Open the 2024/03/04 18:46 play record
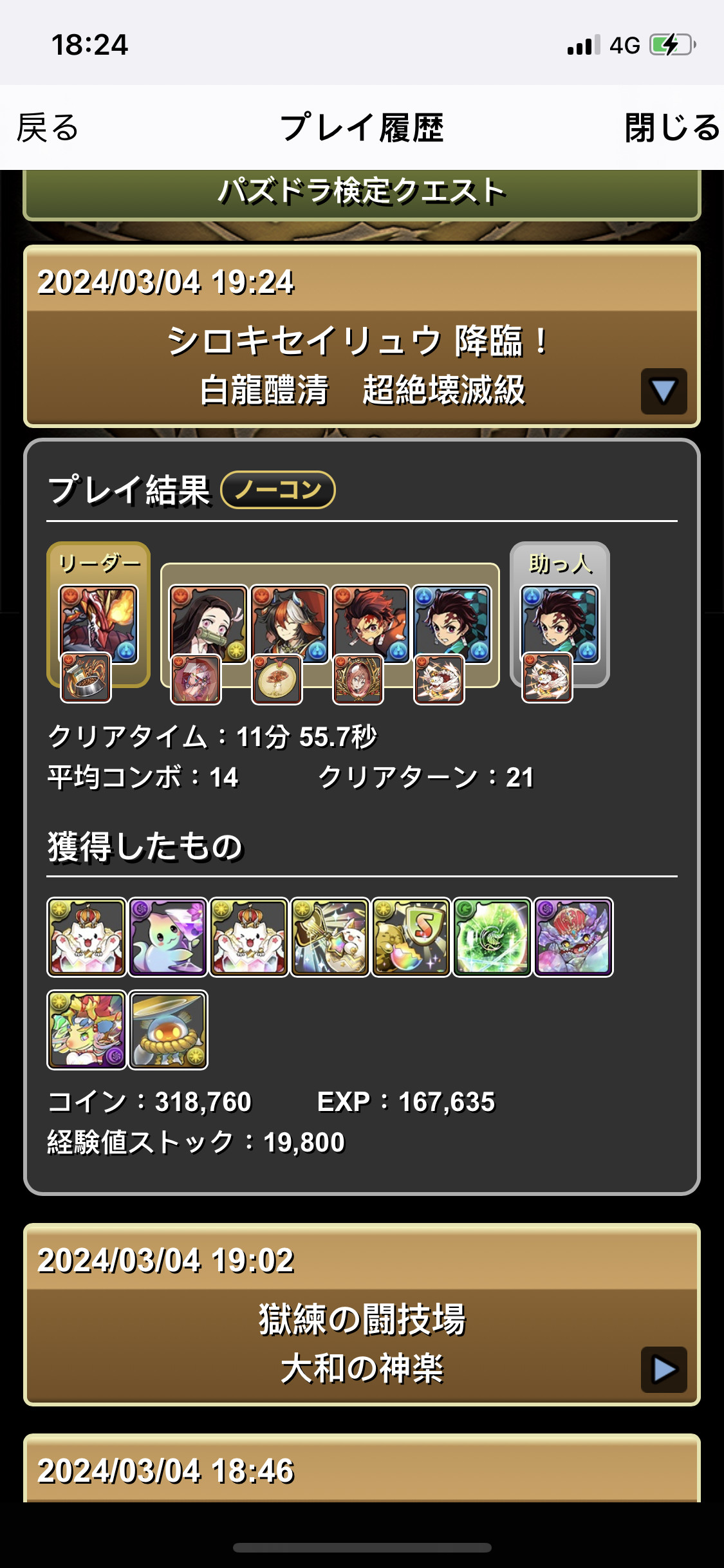The height and width of the screenshot is (1568, 724). (362, 1471)
